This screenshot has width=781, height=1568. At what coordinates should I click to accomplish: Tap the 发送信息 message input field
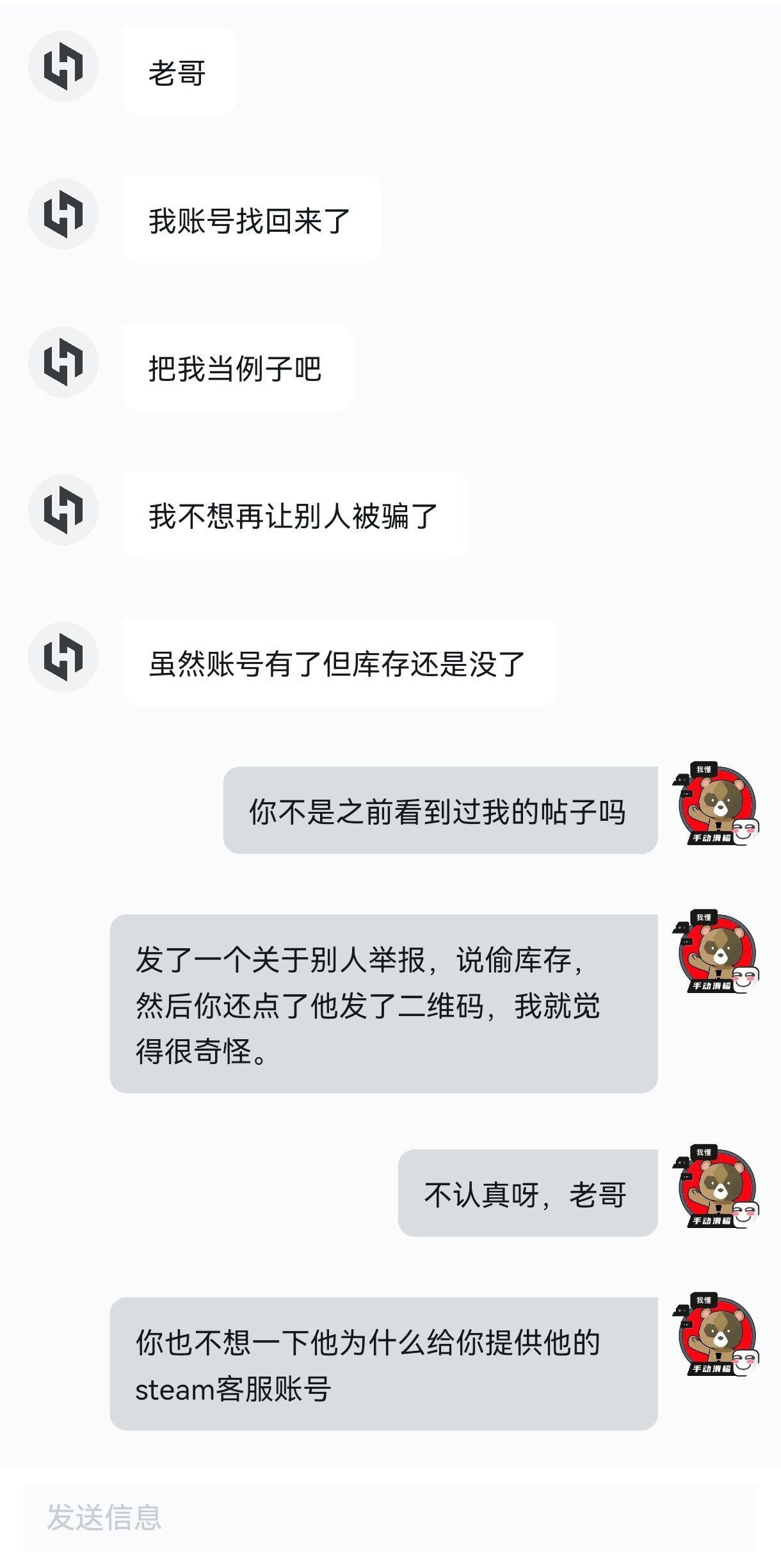click(390, 1517)
